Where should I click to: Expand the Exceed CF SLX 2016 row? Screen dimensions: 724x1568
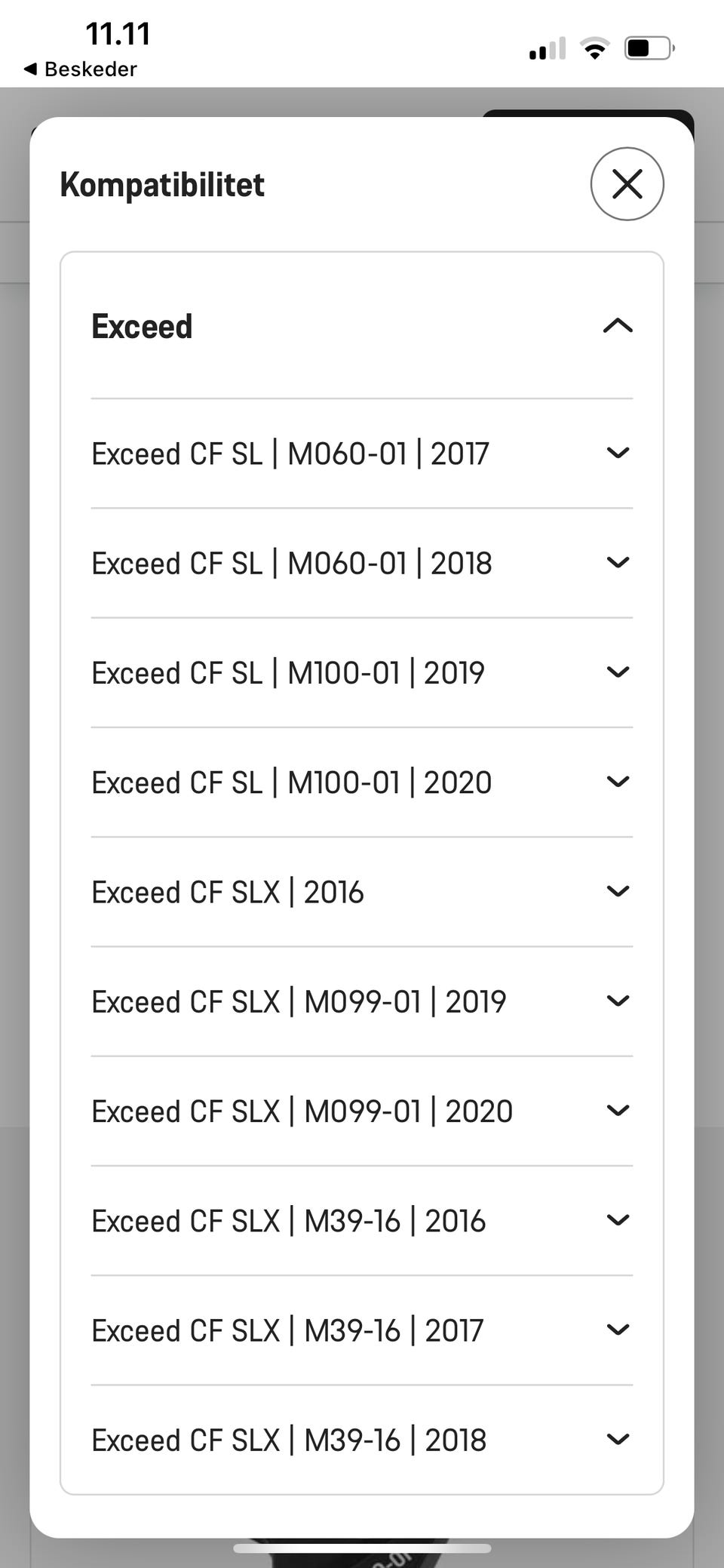click(x=361, y=892)
